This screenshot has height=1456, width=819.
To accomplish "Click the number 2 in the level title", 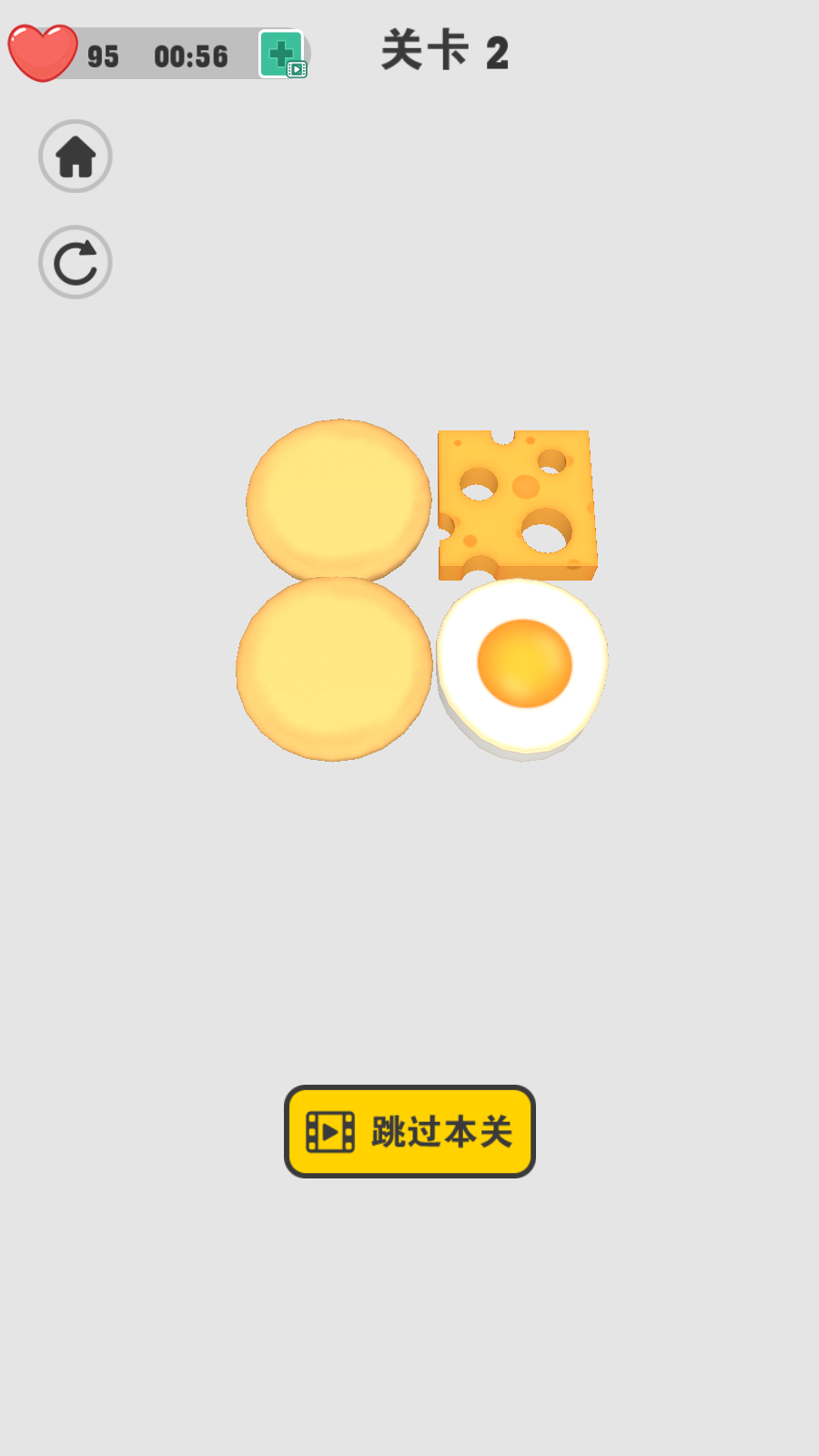I will tap(500, 52).
